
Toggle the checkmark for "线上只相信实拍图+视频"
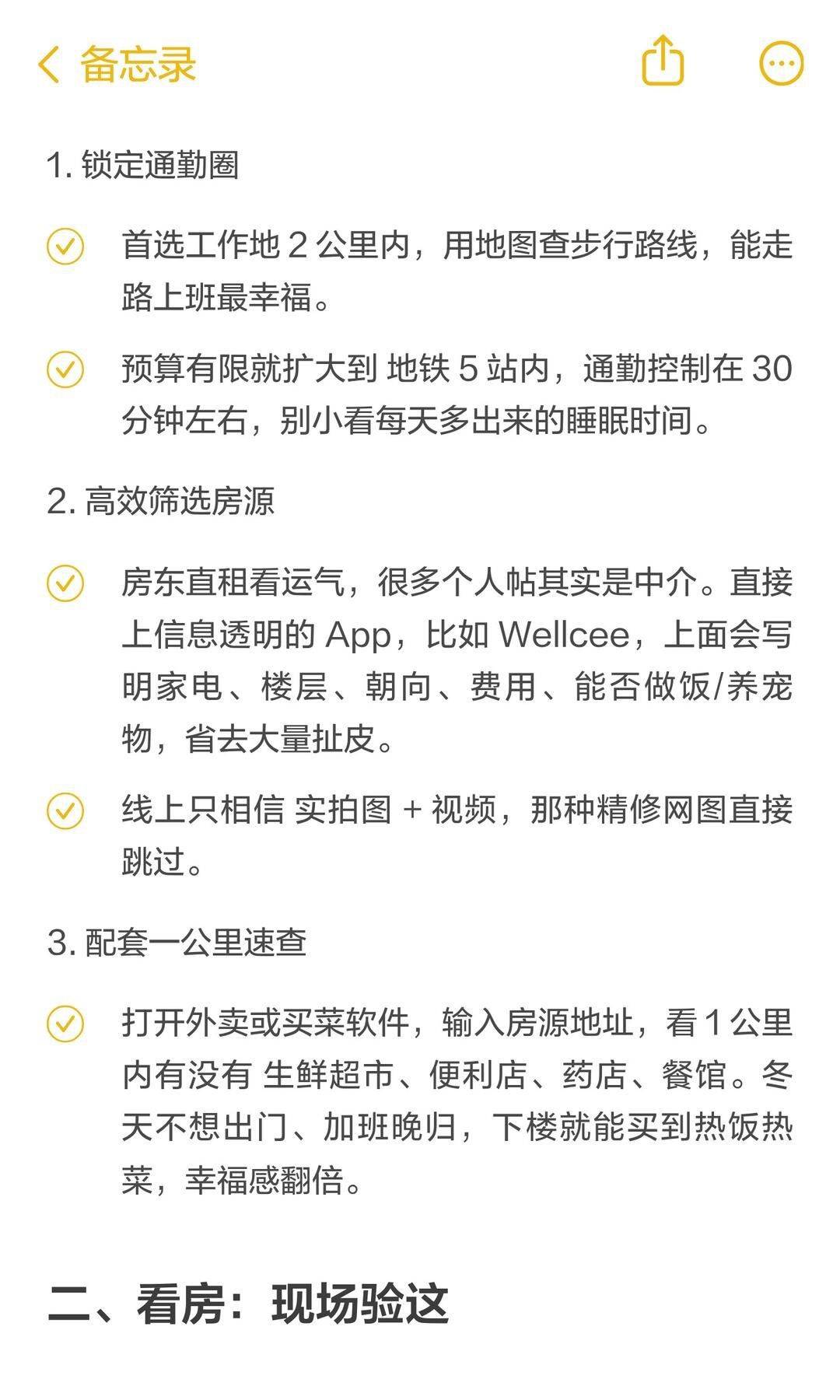click(x=66, y=813)
